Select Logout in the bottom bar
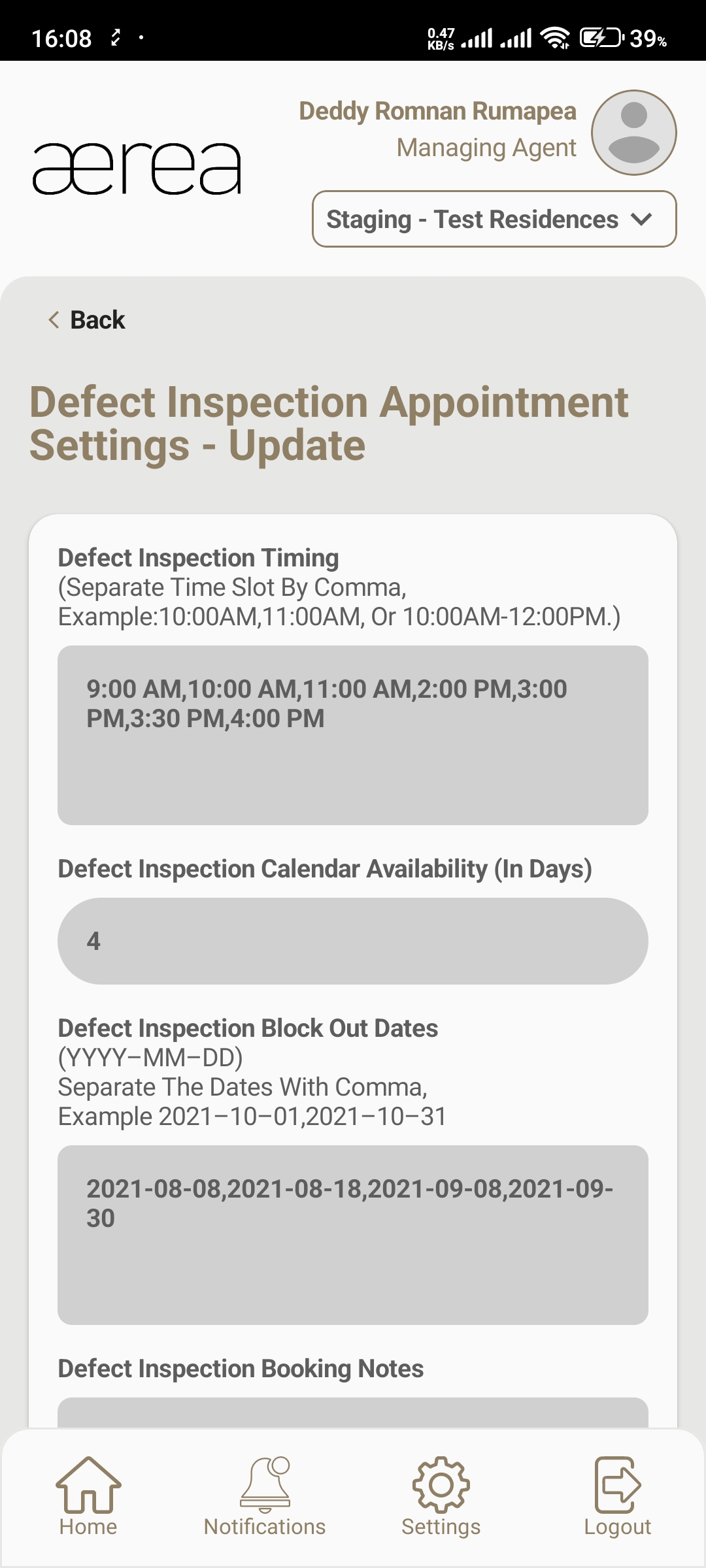This screenshot has height=1568, width=706. [x=617, y=1497]
